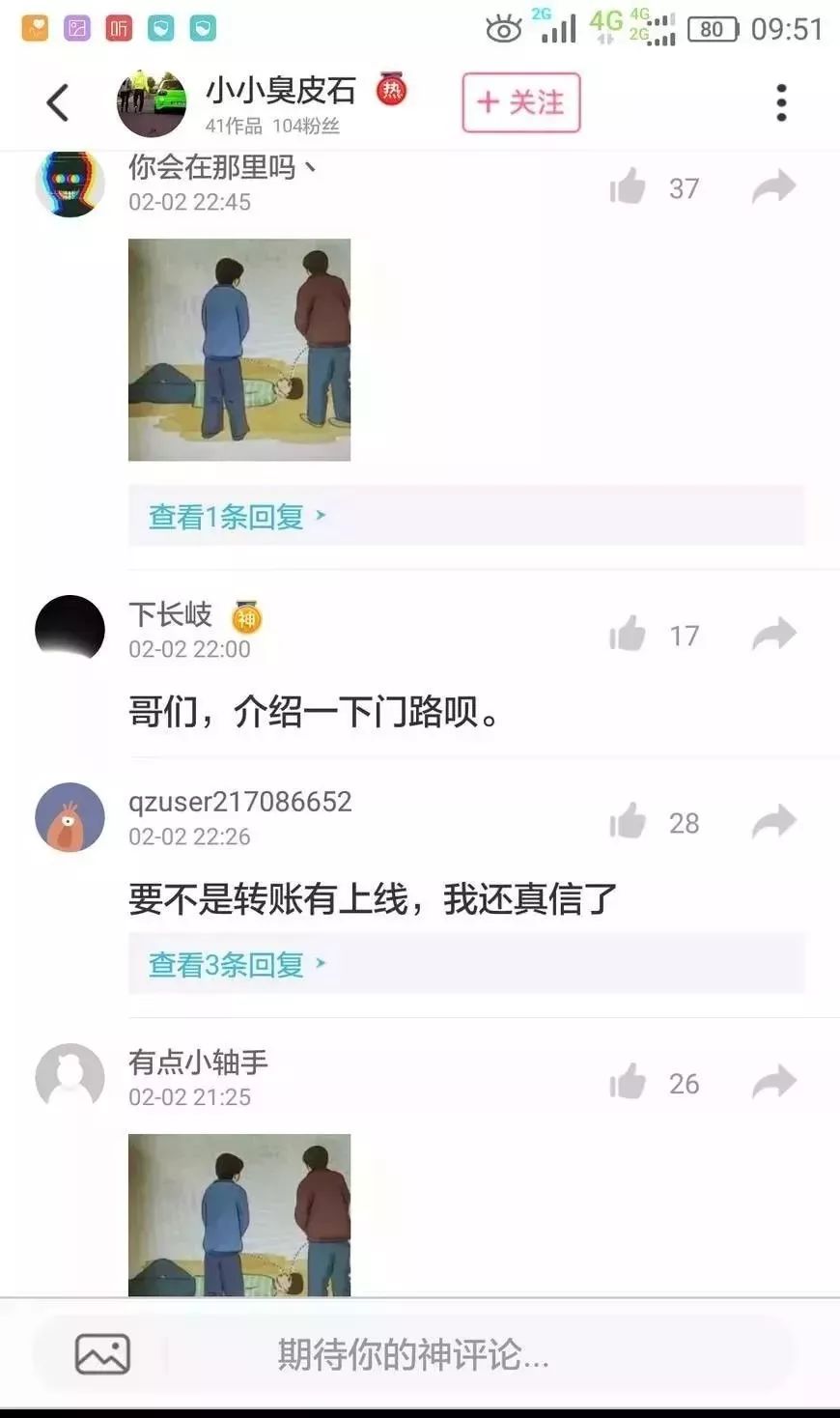Share the 你会在那里吗 comment
The image size is (840, 1418).
point(774,187)
